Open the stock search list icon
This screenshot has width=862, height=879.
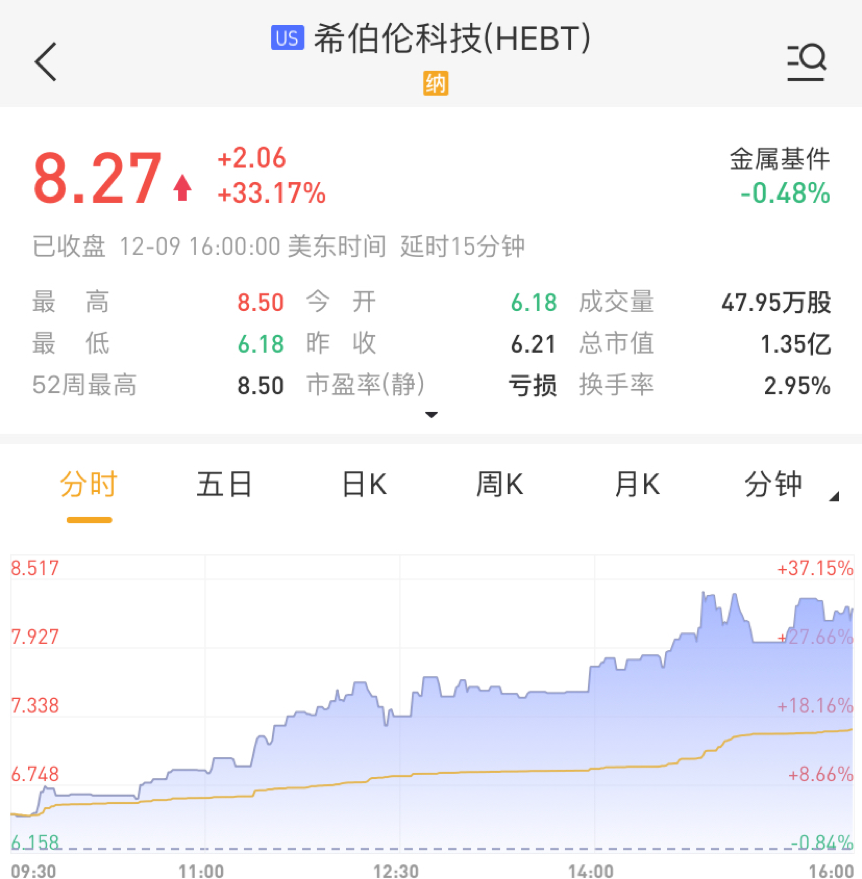click(x=806, y=62)
